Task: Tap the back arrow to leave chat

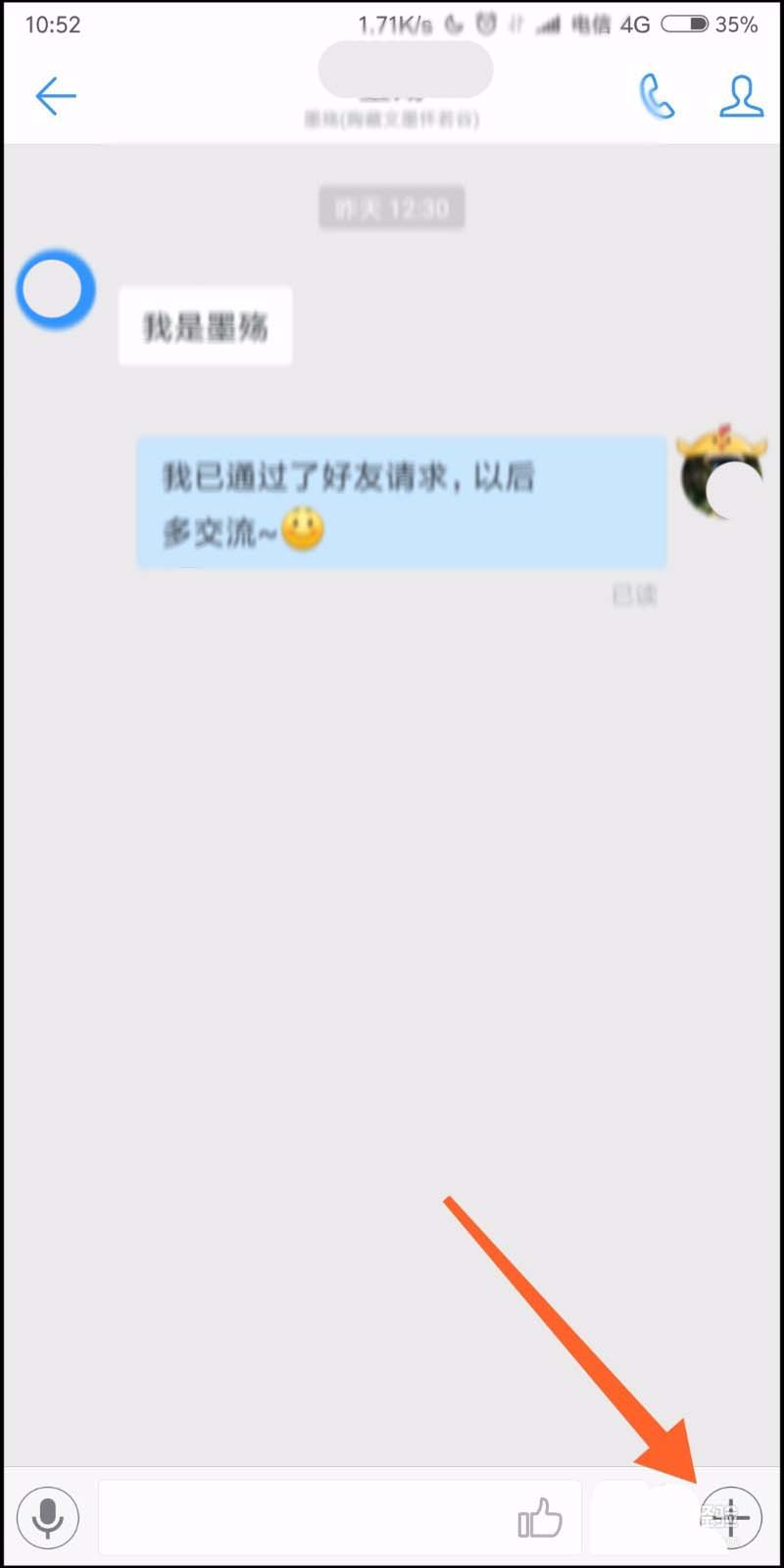Action: (x=55, y=96)
